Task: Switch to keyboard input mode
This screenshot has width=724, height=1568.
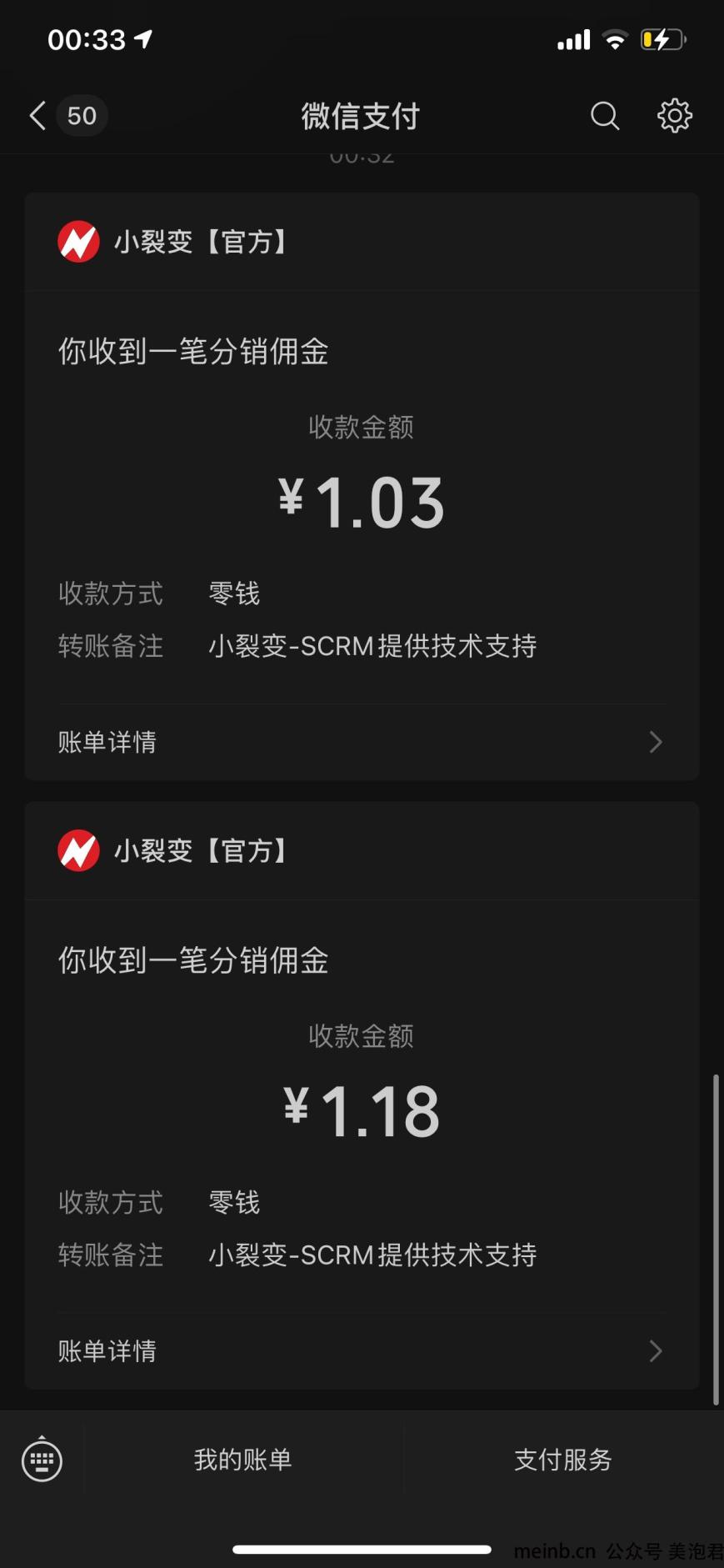Action: pyautogui.click(x=42, y=1460)
